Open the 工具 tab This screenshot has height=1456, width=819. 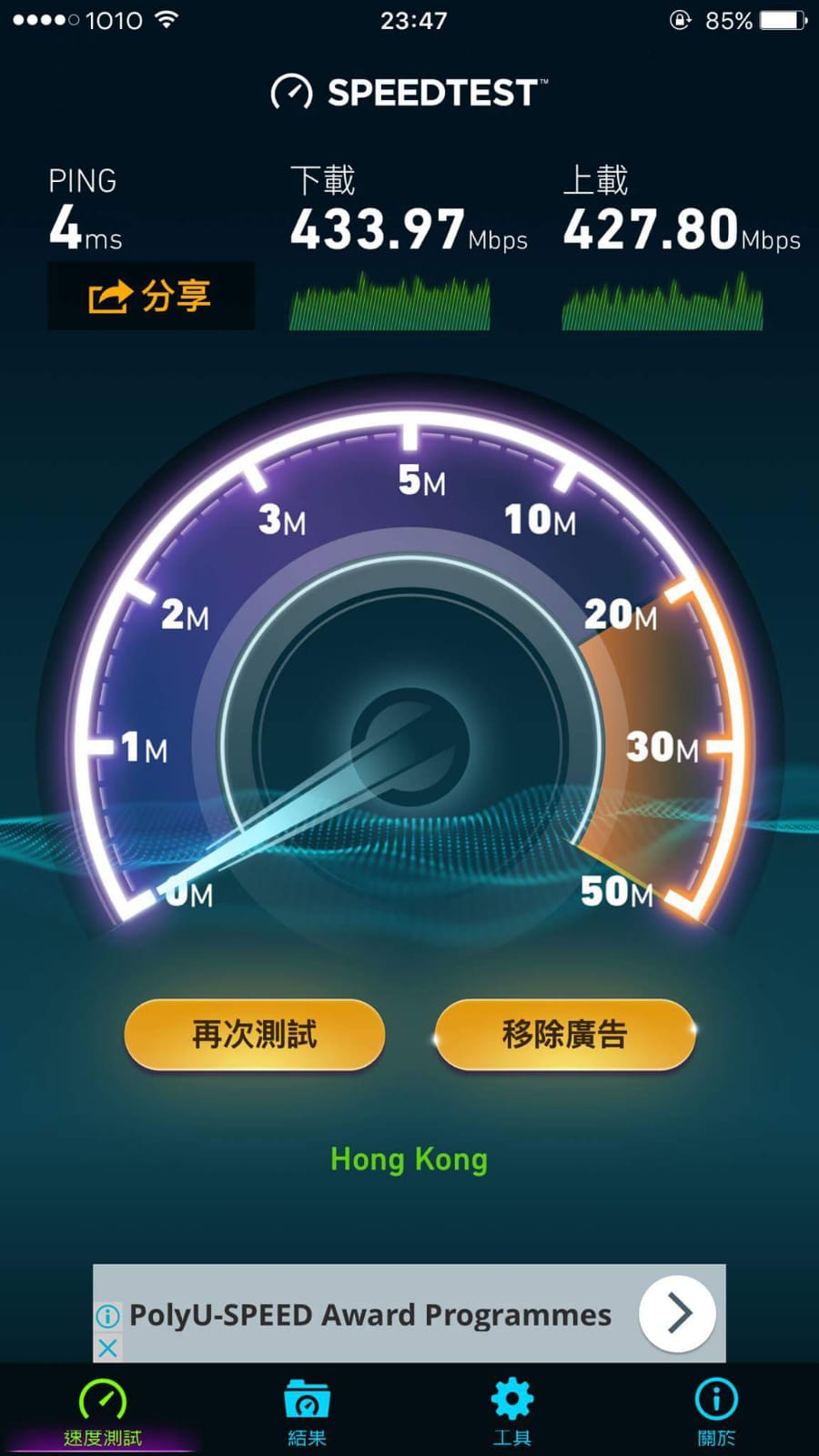pyautogui.click(x=512, y=1412)
